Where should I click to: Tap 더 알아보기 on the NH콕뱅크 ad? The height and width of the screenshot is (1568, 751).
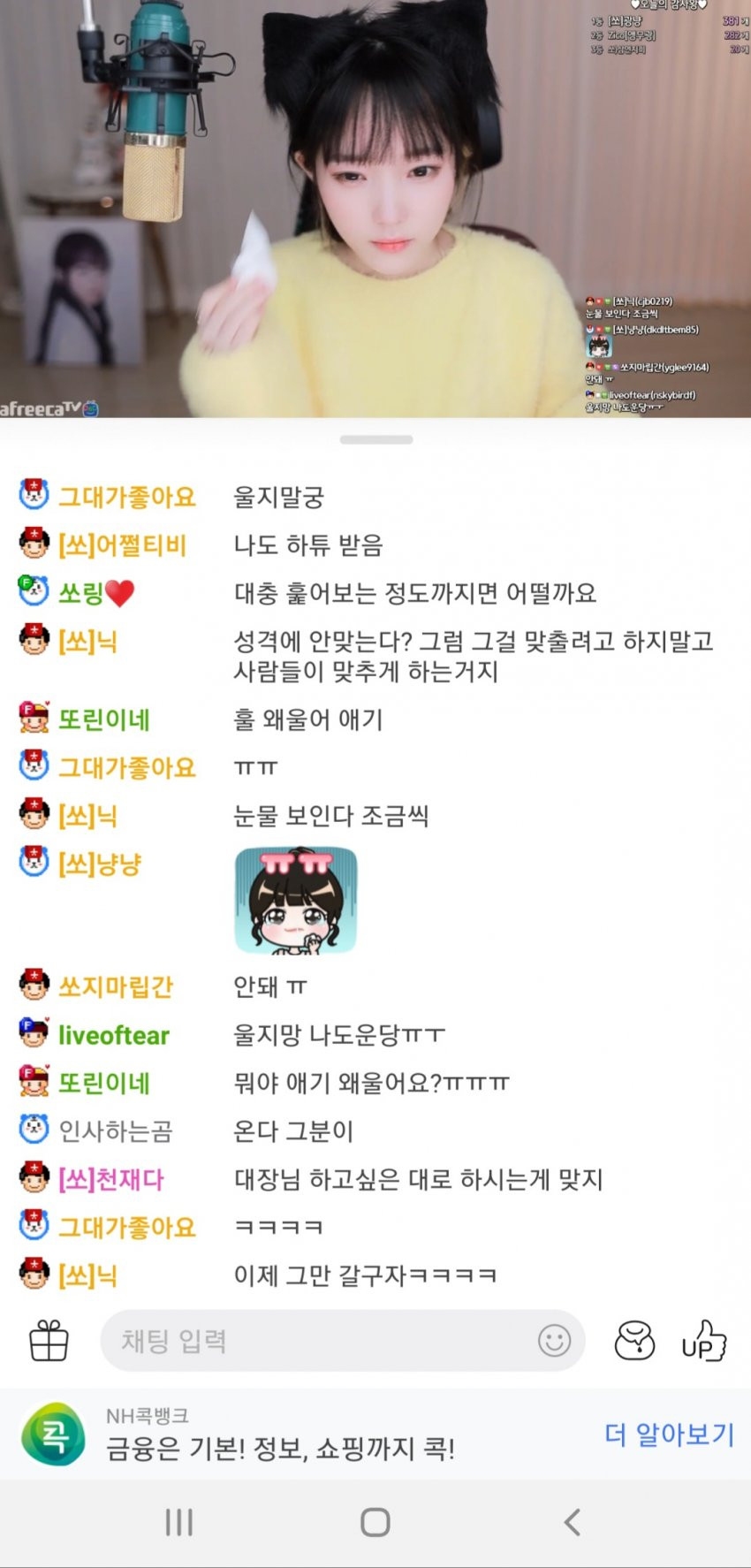coord(669,1434)
